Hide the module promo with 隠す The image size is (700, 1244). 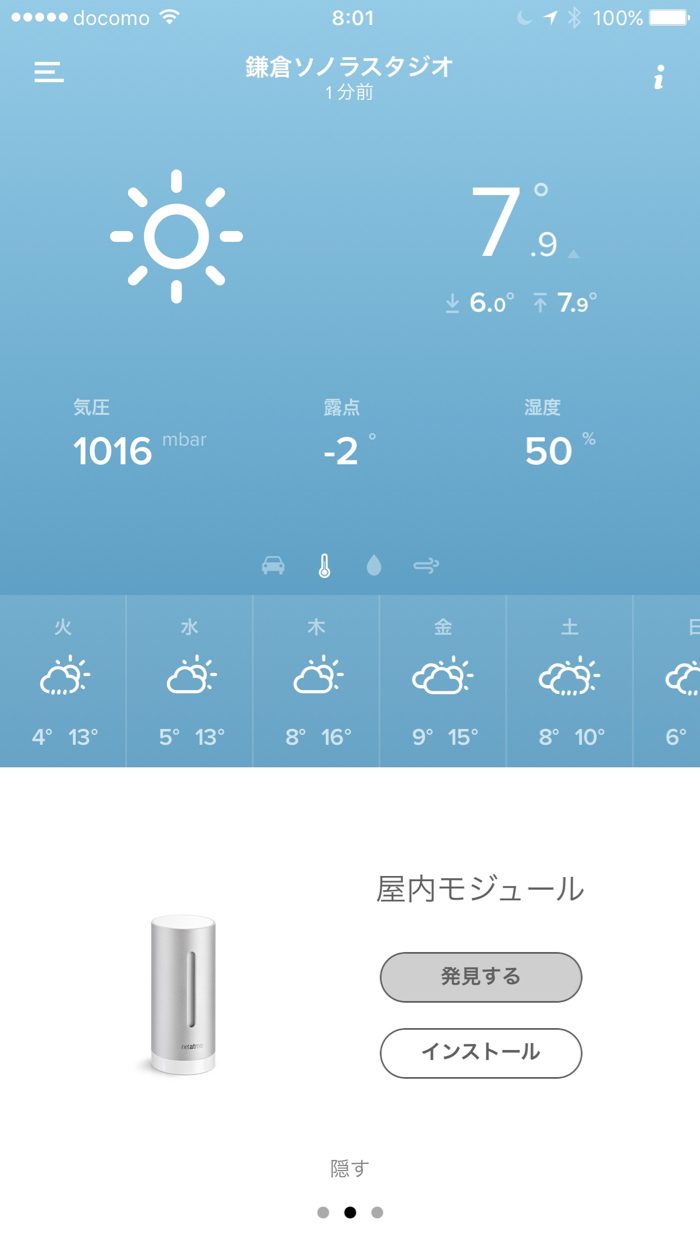[350, 1168]
